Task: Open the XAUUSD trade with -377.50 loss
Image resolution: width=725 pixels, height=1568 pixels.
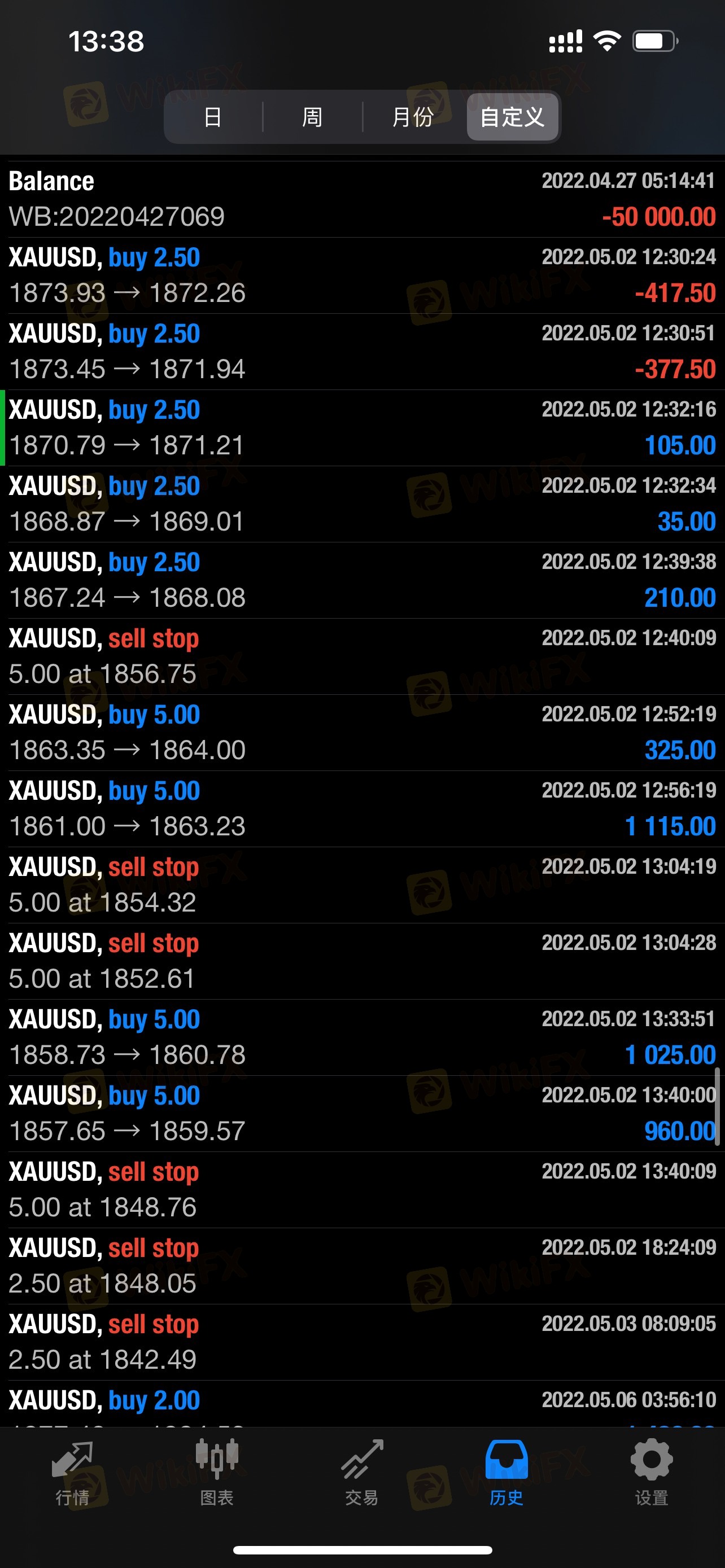Action: pos(362,351)
